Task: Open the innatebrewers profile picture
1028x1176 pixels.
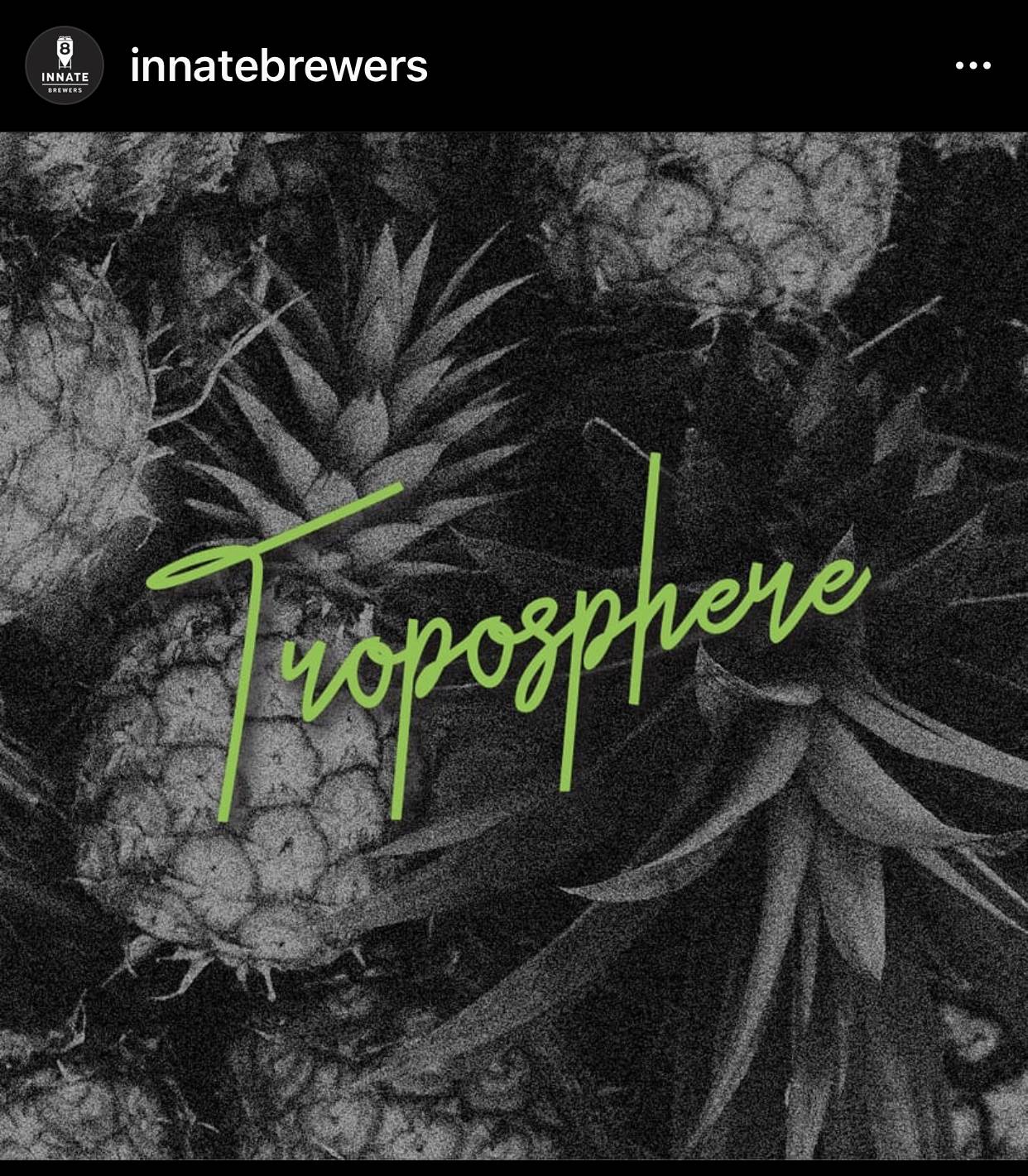Action: coord(64,65)
